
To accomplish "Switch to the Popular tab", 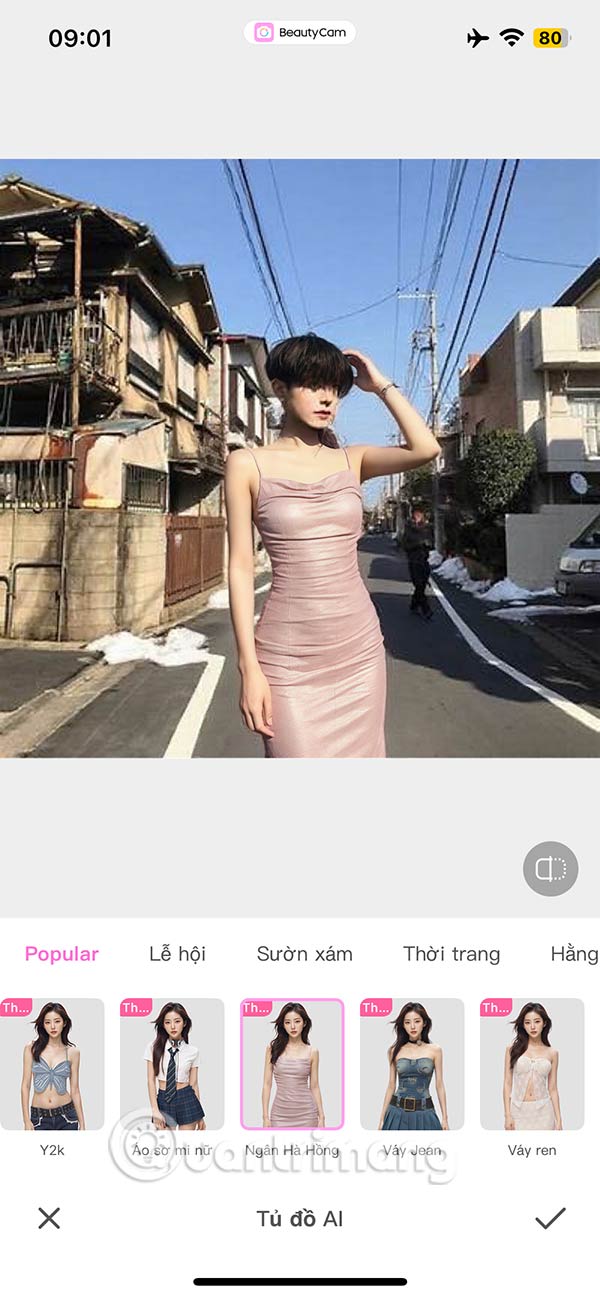I will click(62, 954).
